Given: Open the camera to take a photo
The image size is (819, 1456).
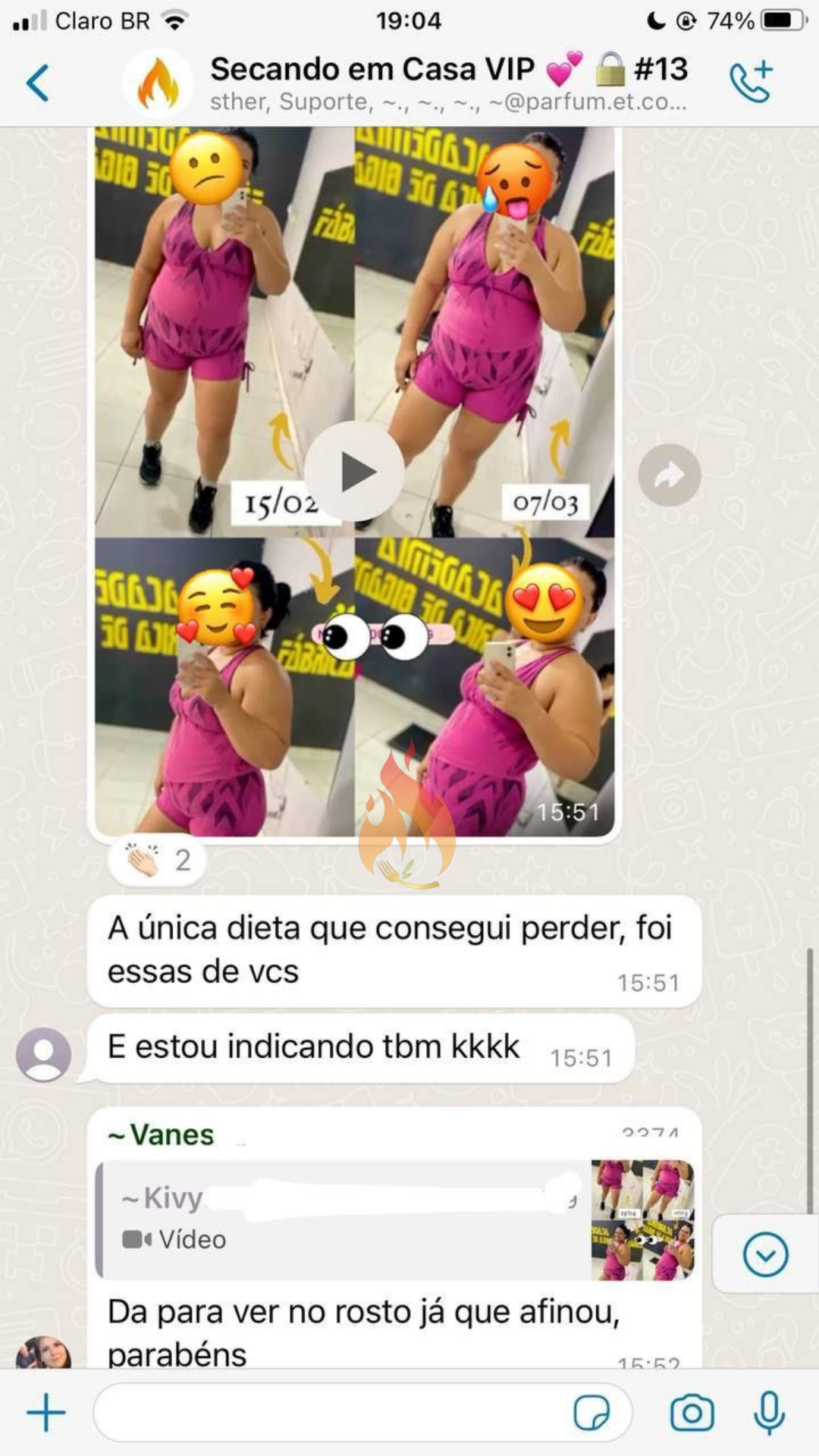Looking at the screenshot, I should tap(692, 1413).
